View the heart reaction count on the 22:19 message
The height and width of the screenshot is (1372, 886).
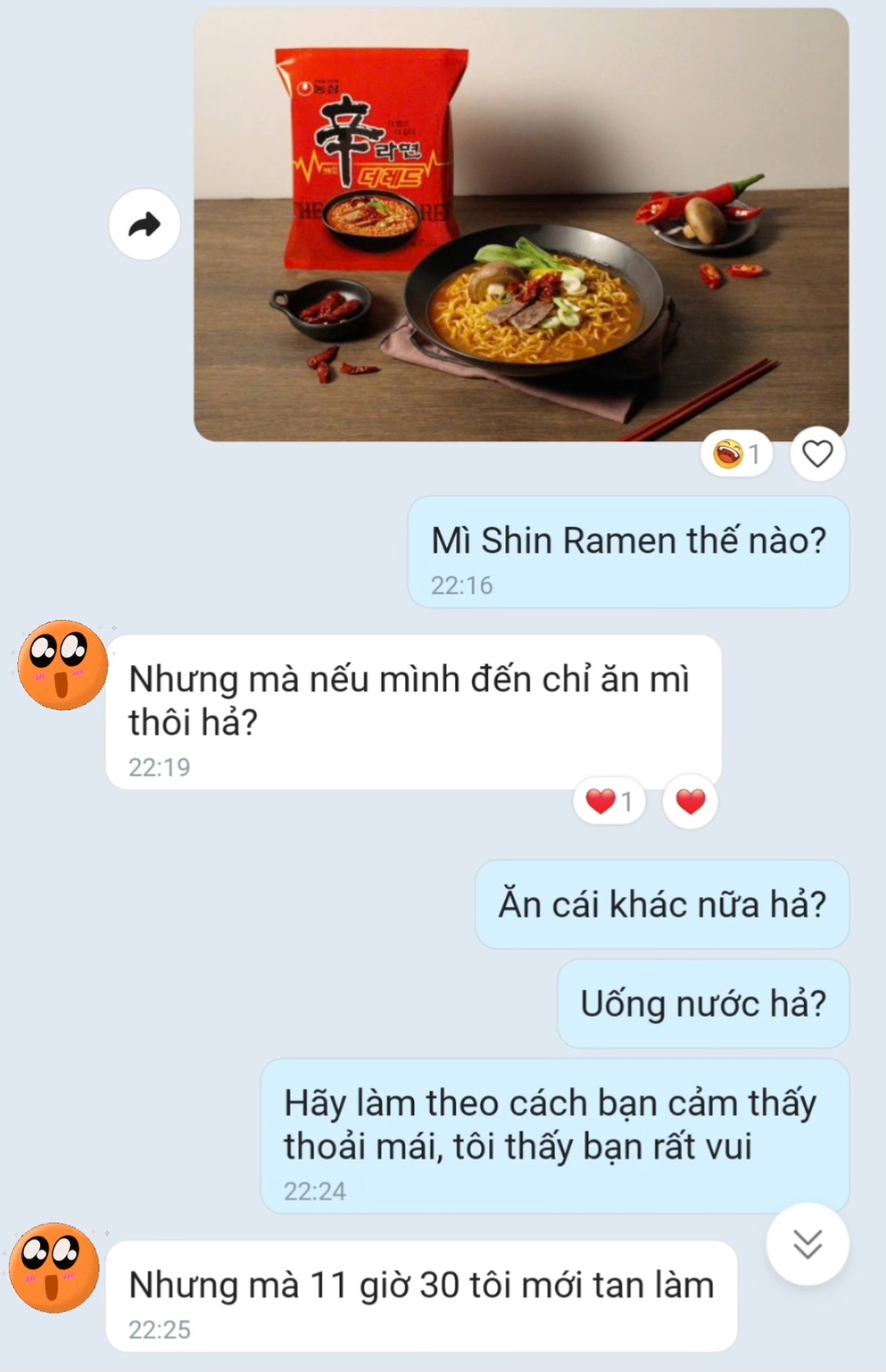[x=609, y=801]
